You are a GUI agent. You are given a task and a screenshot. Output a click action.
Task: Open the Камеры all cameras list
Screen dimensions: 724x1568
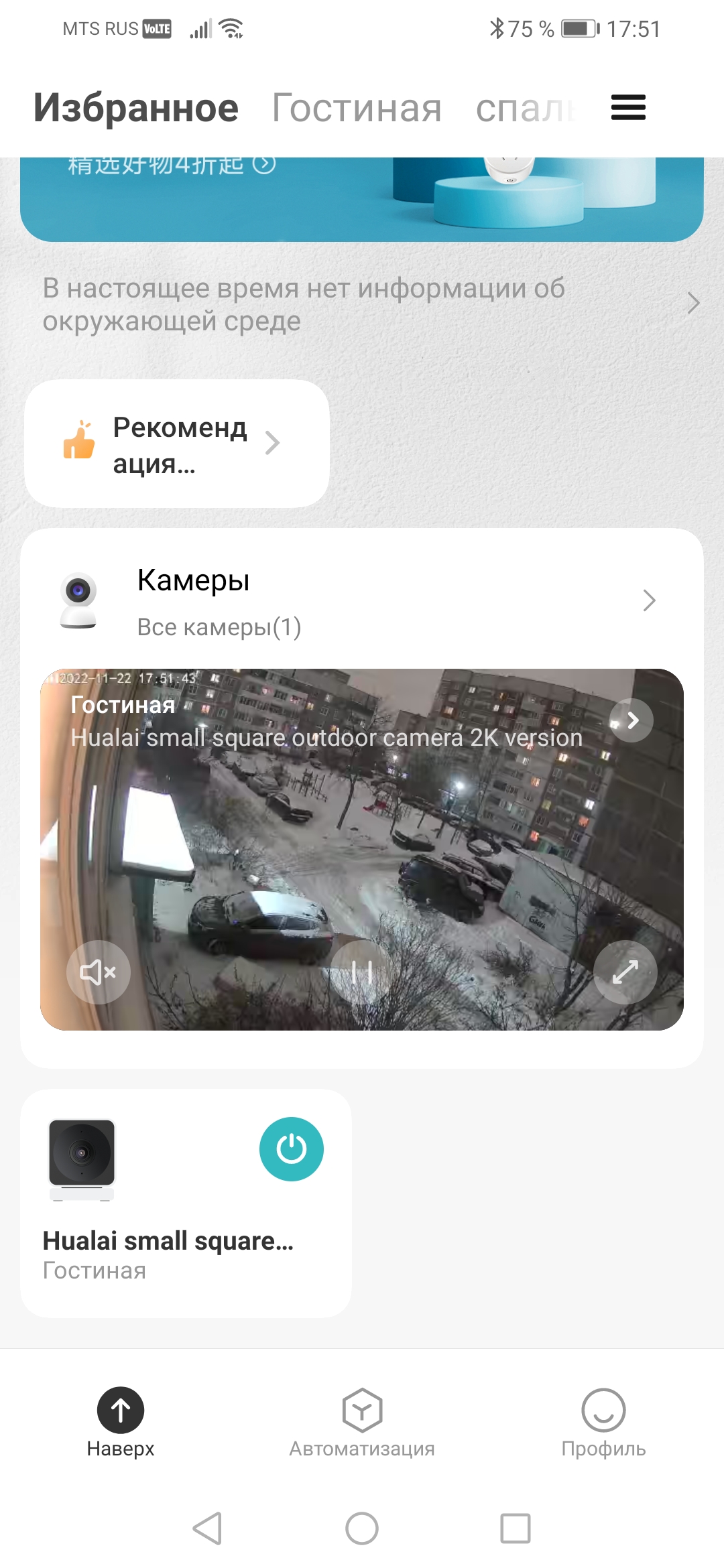coord(361,600)
